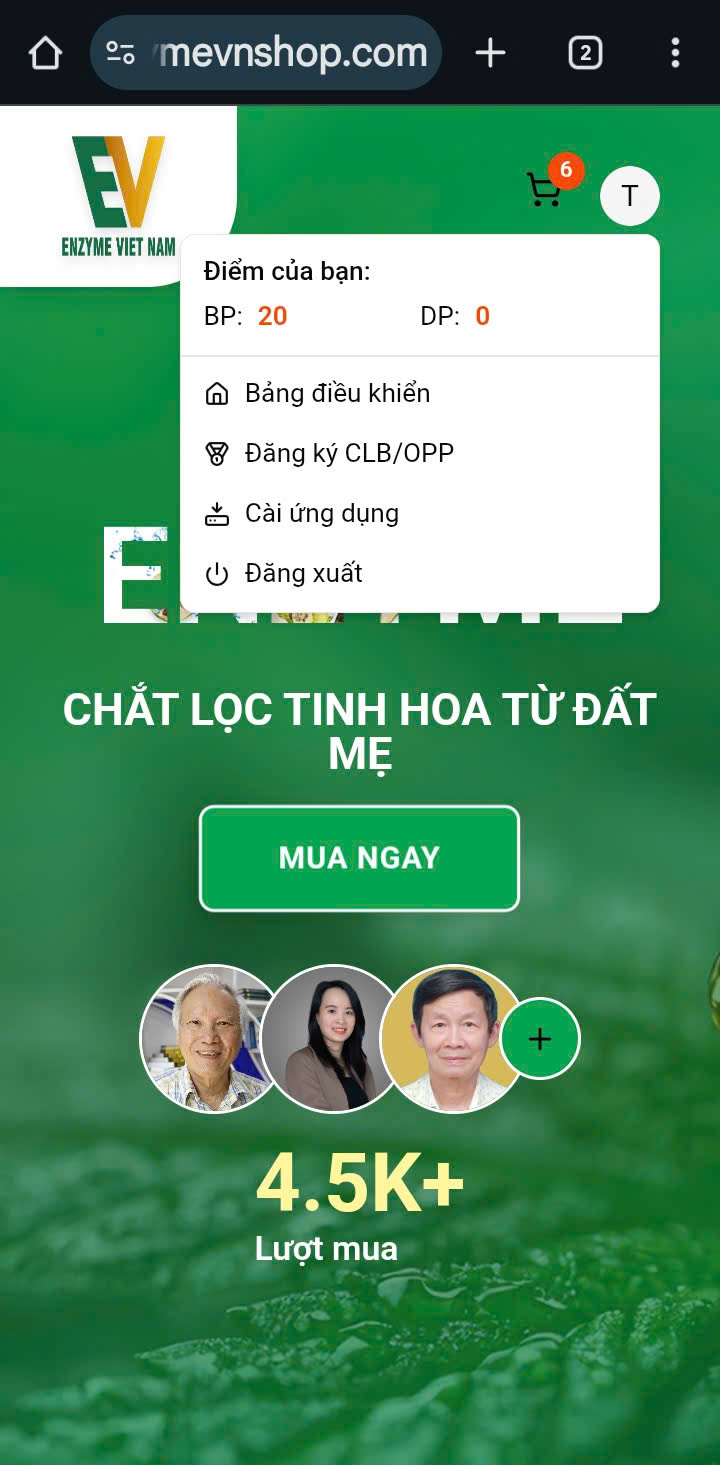The height and width of the screenshot is (1465, 720).
Task: Go to the browser home page
Action: [45, 53]
